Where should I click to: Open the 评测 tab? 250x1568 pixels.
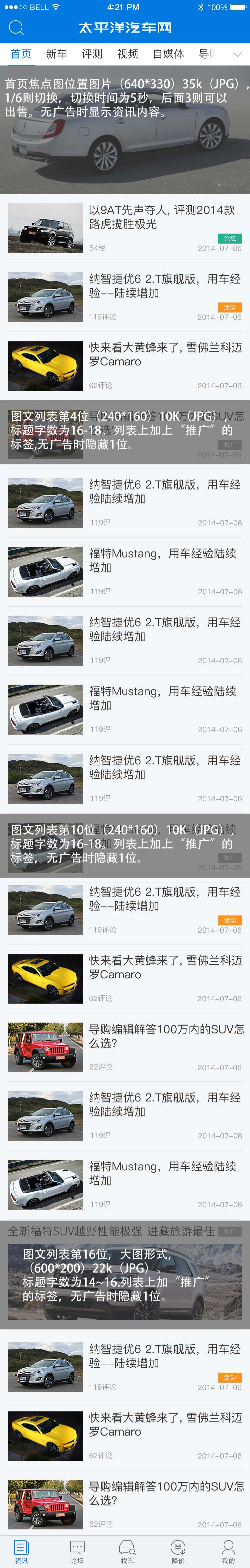[92, 54]
